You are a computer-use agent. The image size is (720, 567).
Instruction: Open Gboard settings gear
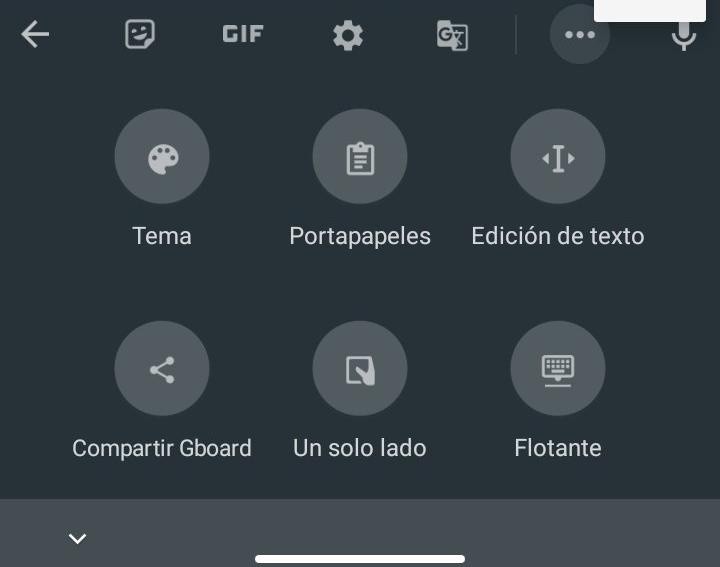pos(348,36)
